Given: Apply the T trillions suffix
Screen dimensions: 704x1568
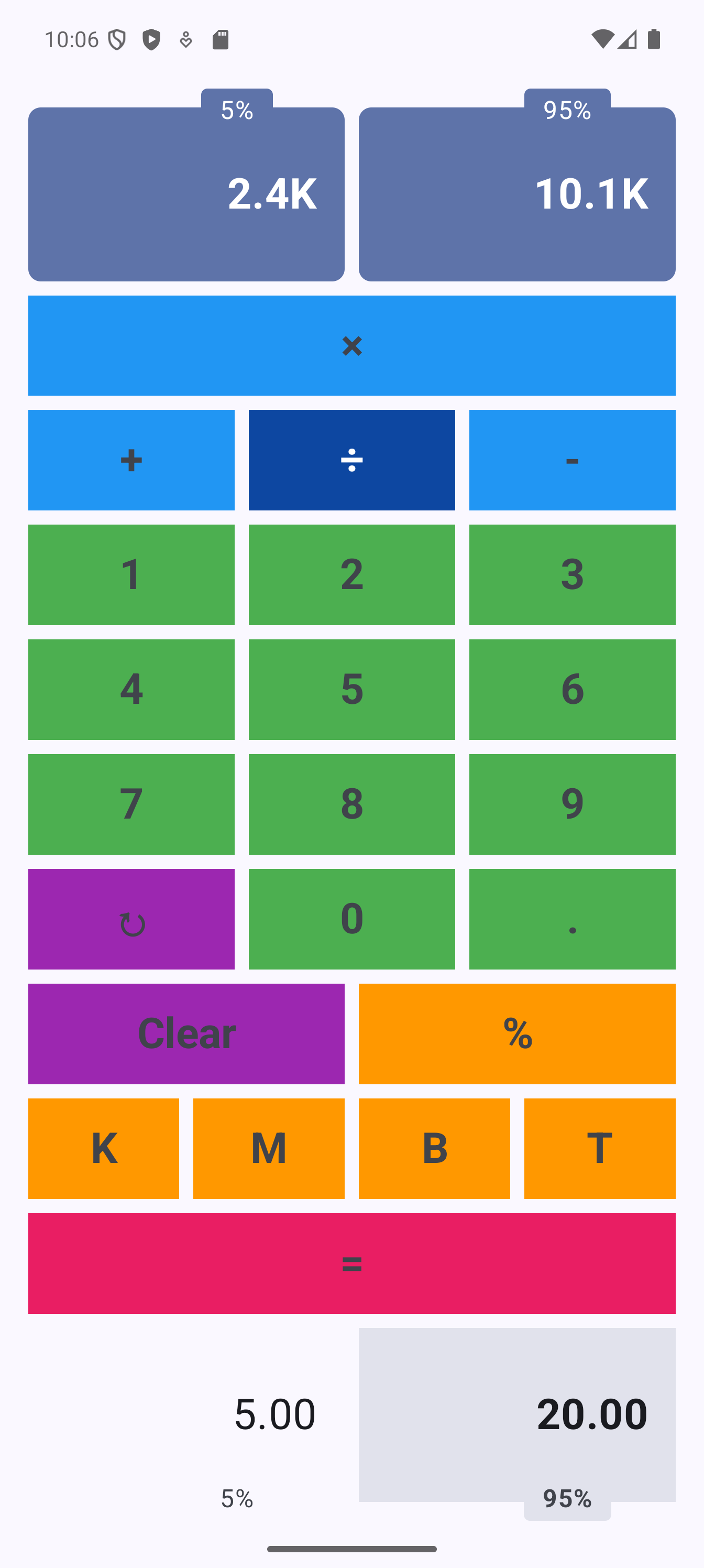Looking at the screenshot, I should pyautogui.click(x=599, y=1148).
